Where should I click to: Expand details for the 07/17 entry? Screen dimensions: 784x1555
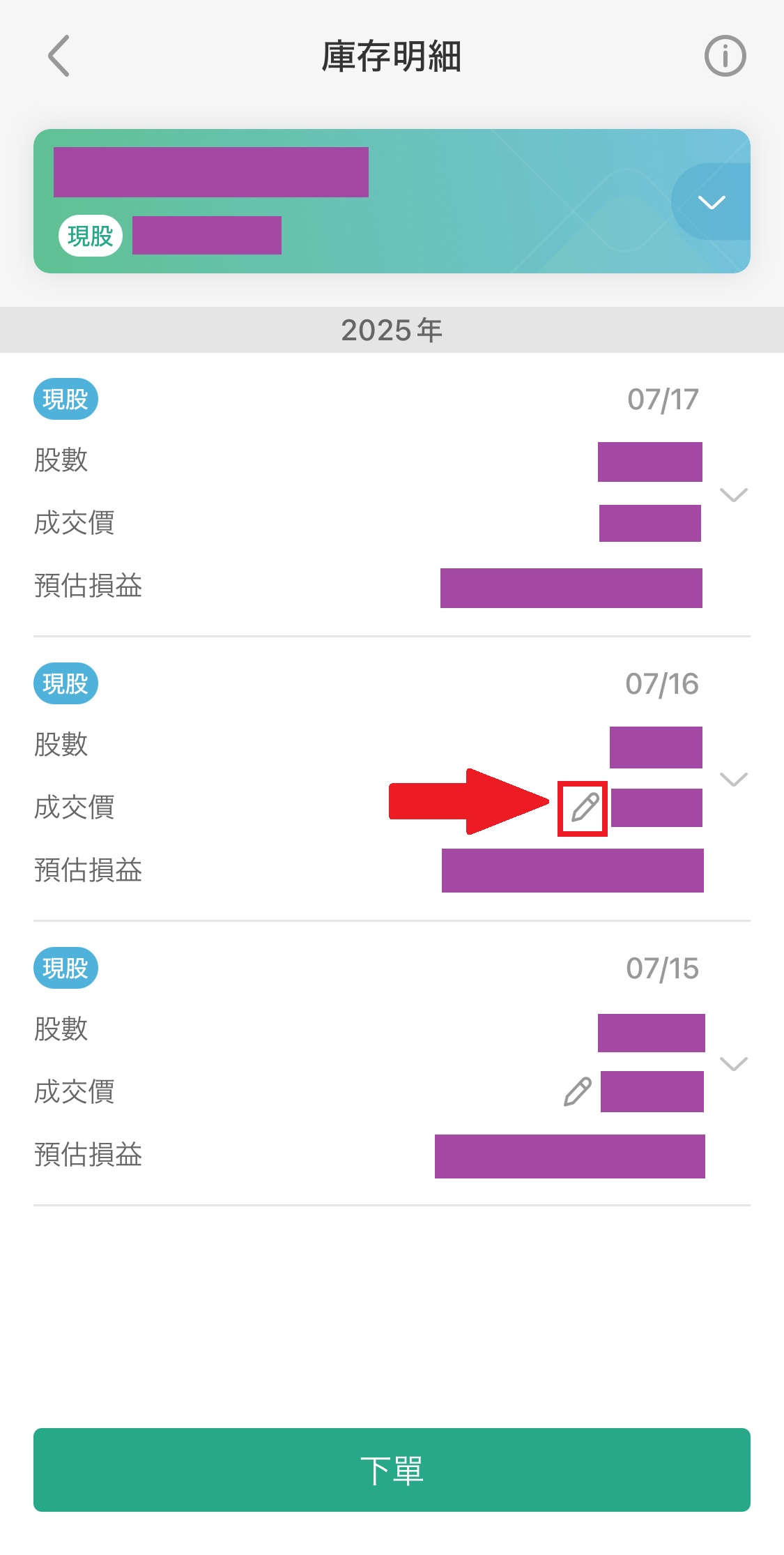pos(733,494)
